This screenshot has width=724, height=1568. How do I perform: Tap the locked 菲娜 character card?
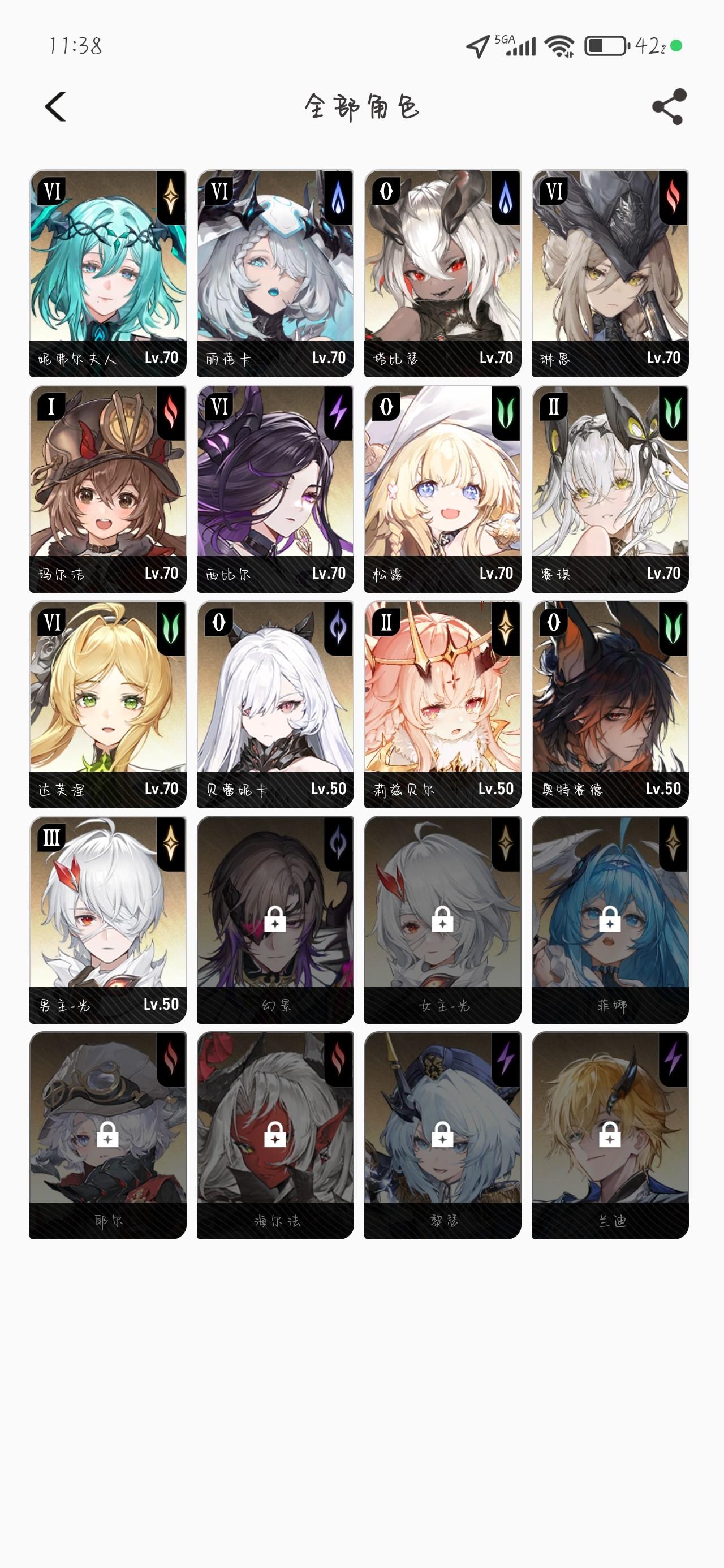pyautogui.click(x=610, y=920)
